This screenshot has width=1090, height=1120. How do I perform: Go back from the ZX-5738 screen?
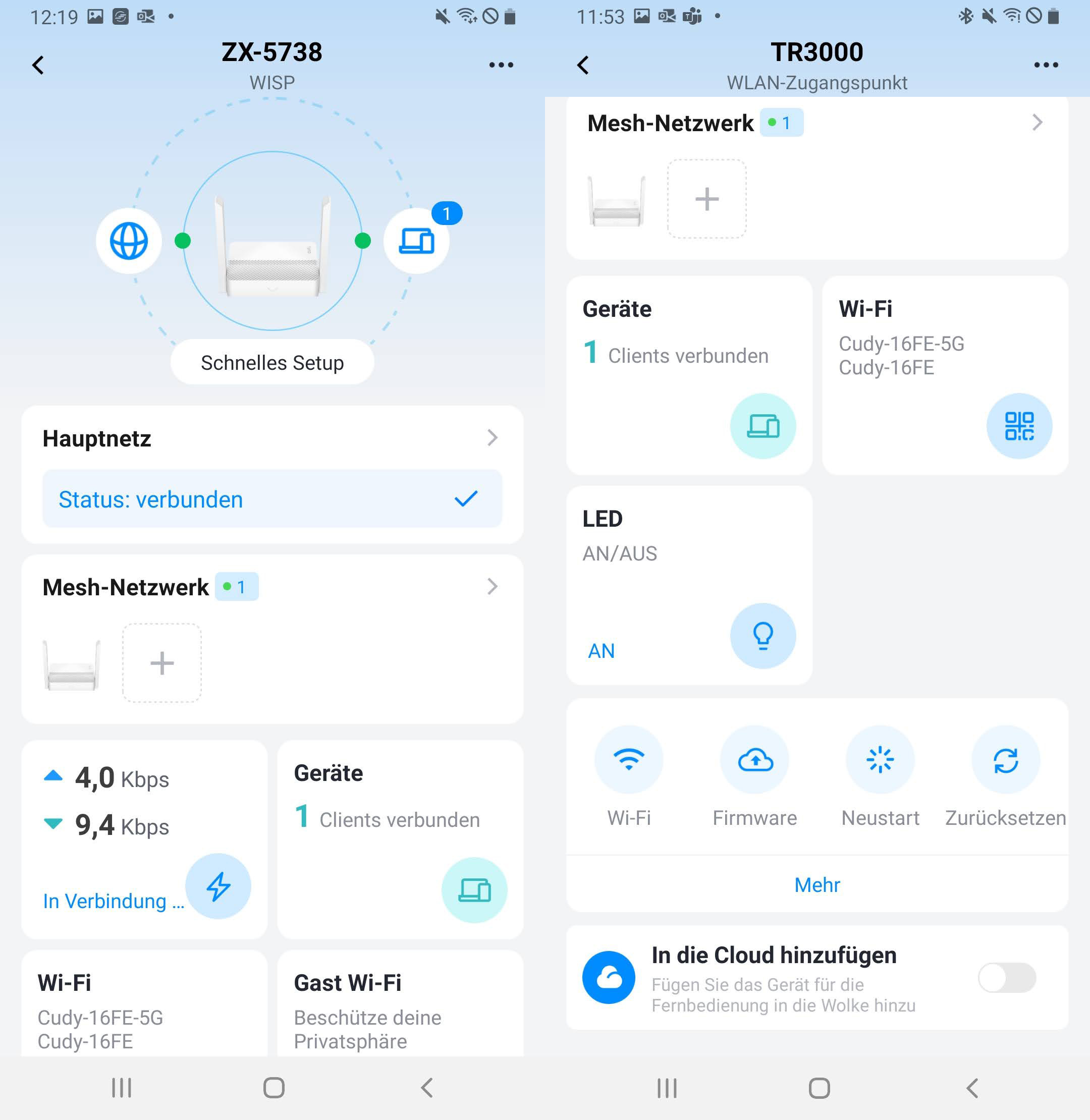[x=38, y=65]
